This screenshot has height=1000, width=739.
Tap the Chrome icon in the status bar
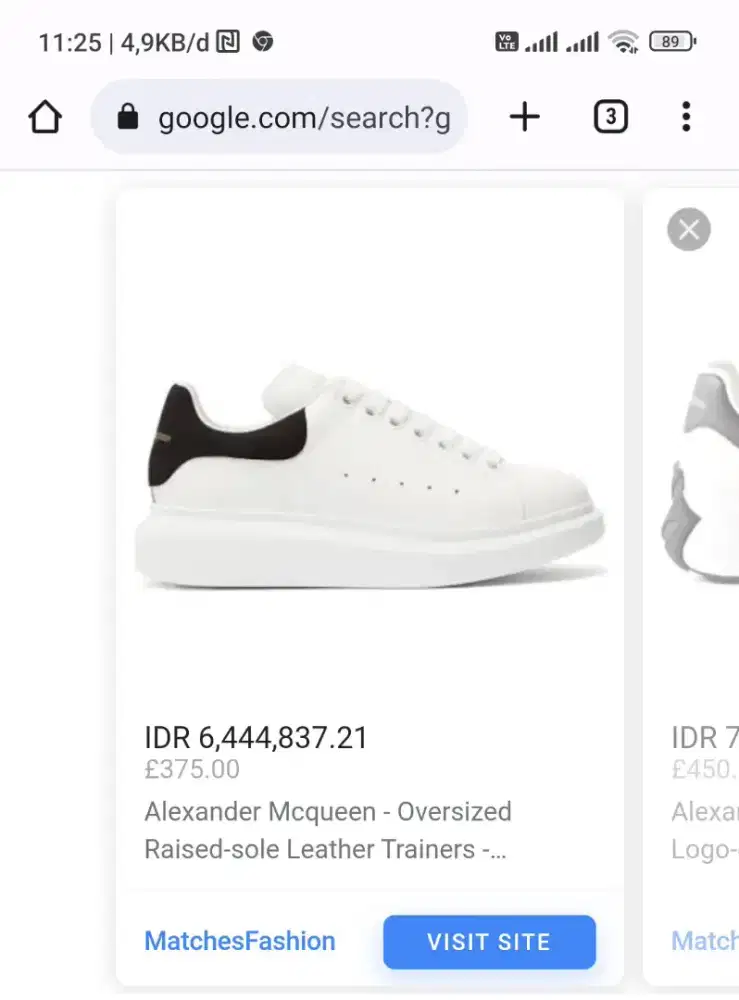pos(262,41)
